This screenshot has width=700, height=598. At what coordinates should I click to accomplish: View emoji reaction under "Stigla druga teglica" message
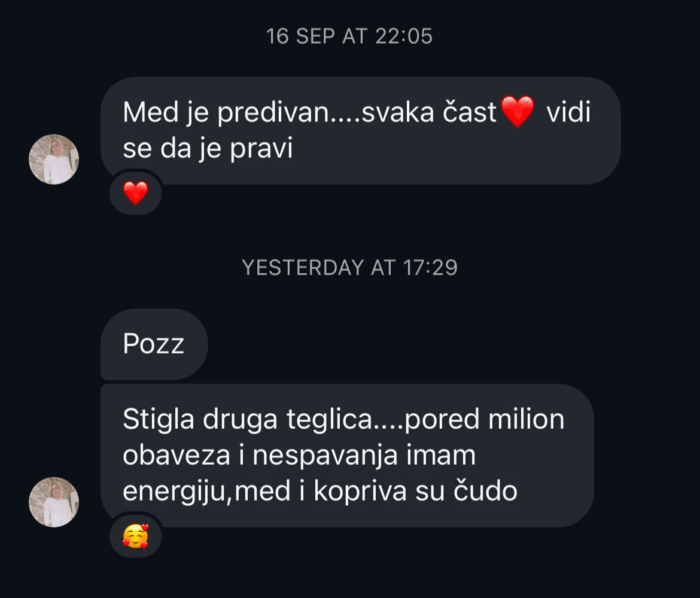pyautogui.click(x=135, y=537)
